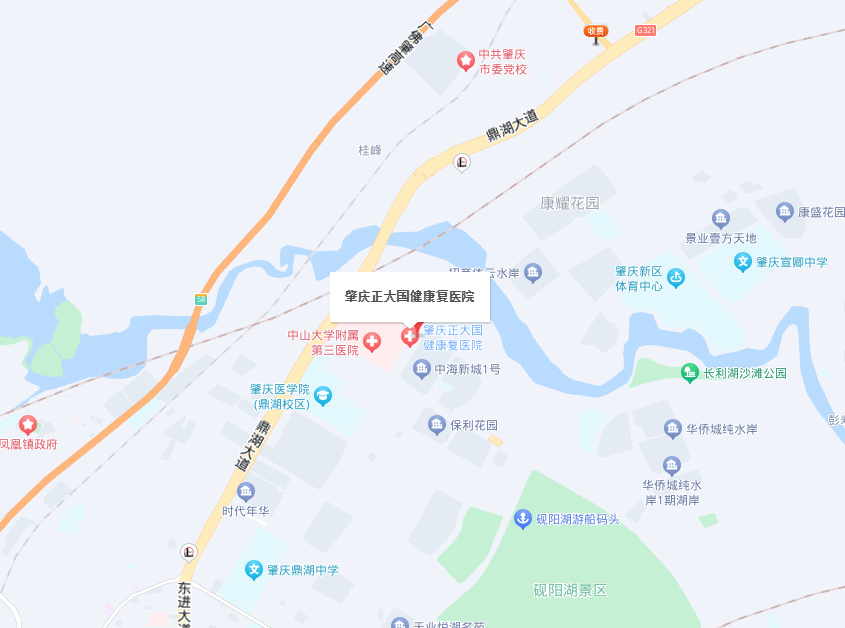Select the 凤凰镇政府 marker
The image size is (845, 628).
click(x=28, y=425)
